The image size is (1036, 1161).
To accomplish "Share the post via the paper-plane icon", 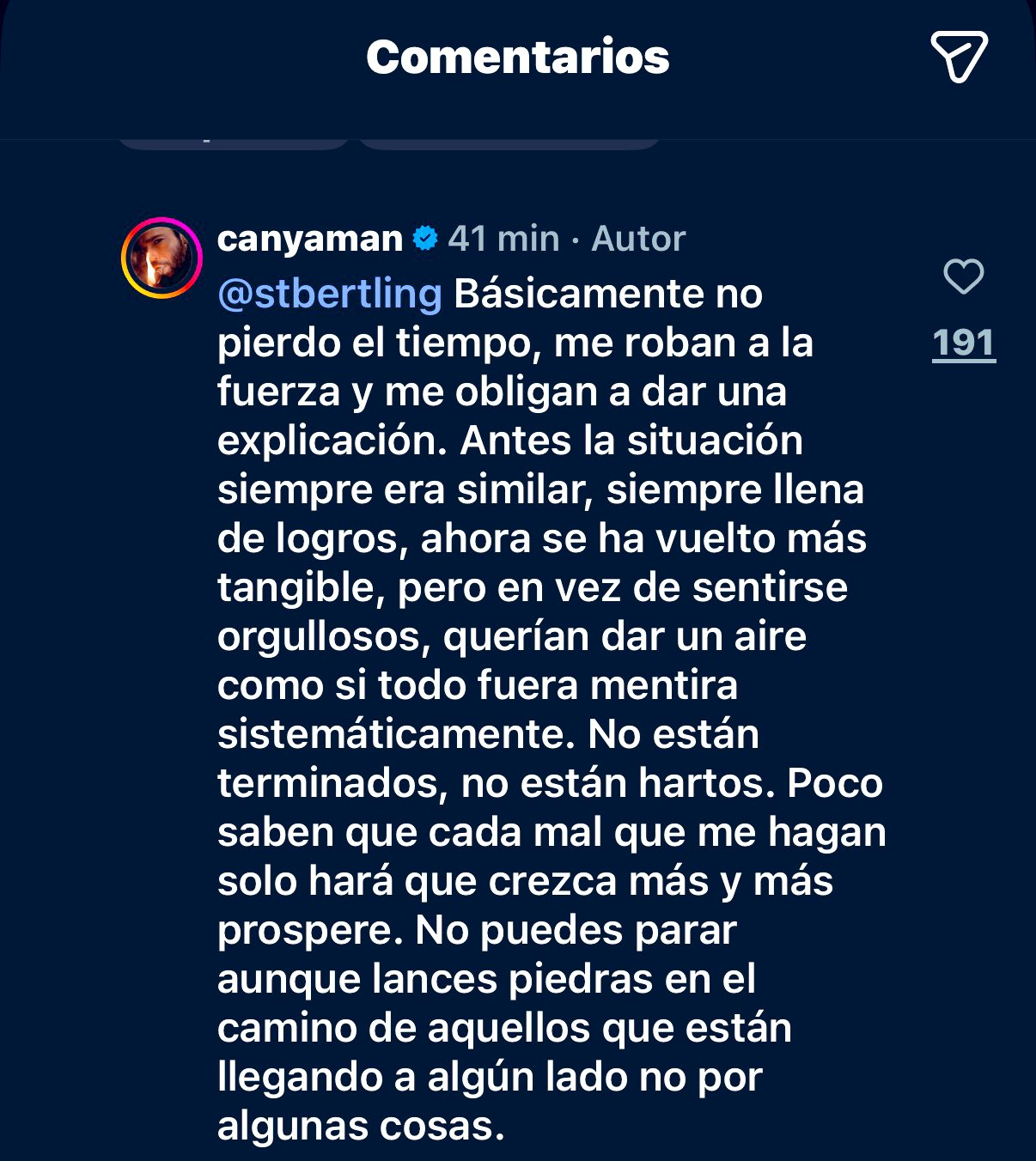I will click(x=960, y=57).
